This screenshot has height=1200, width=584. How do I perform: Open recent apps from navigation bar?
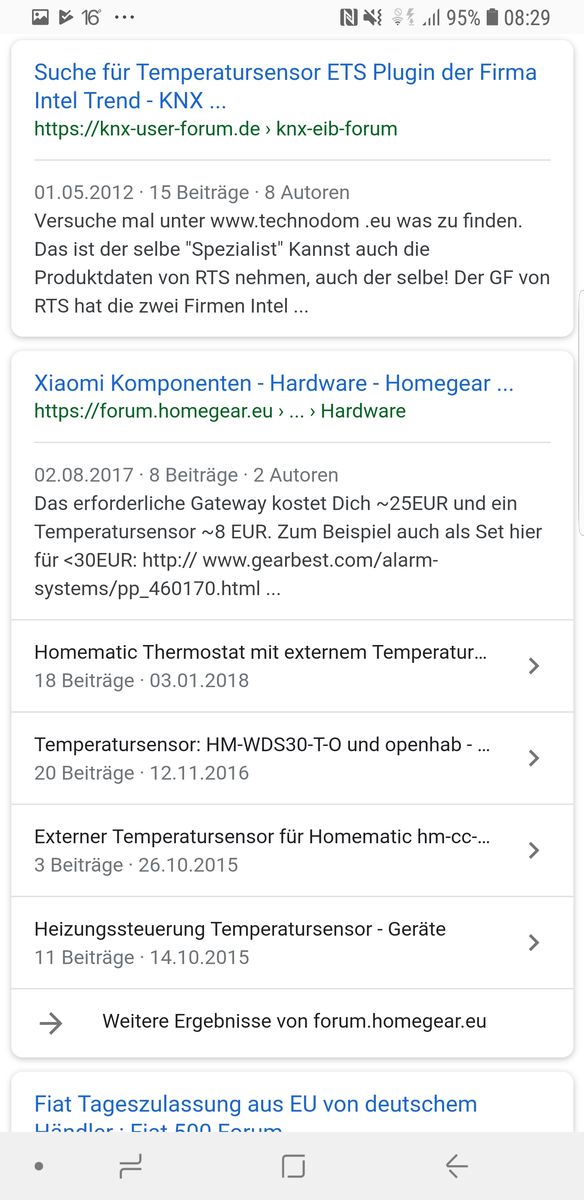pyautogui.click(x=130, y=1166)
